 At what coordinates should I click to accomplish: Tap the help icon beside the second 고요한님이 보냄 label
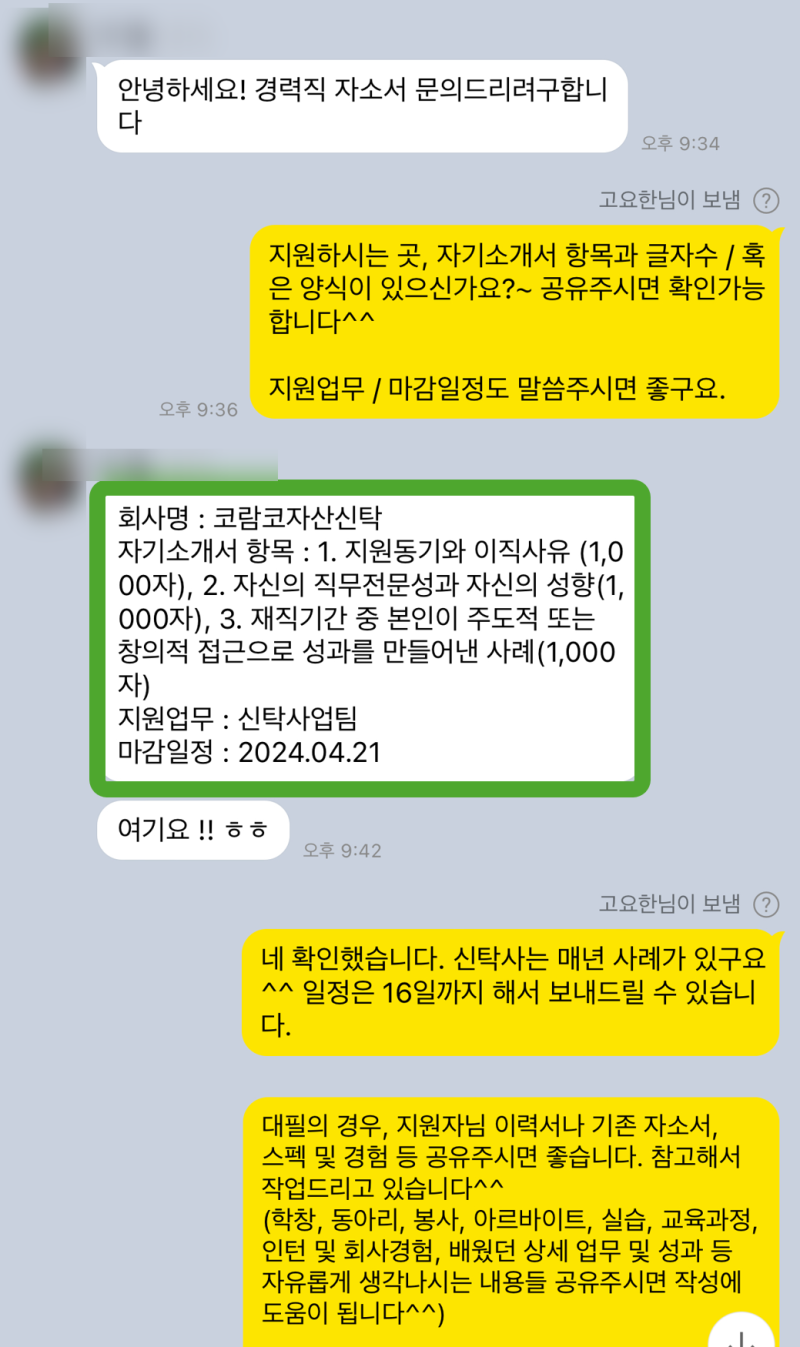[765, 905]
